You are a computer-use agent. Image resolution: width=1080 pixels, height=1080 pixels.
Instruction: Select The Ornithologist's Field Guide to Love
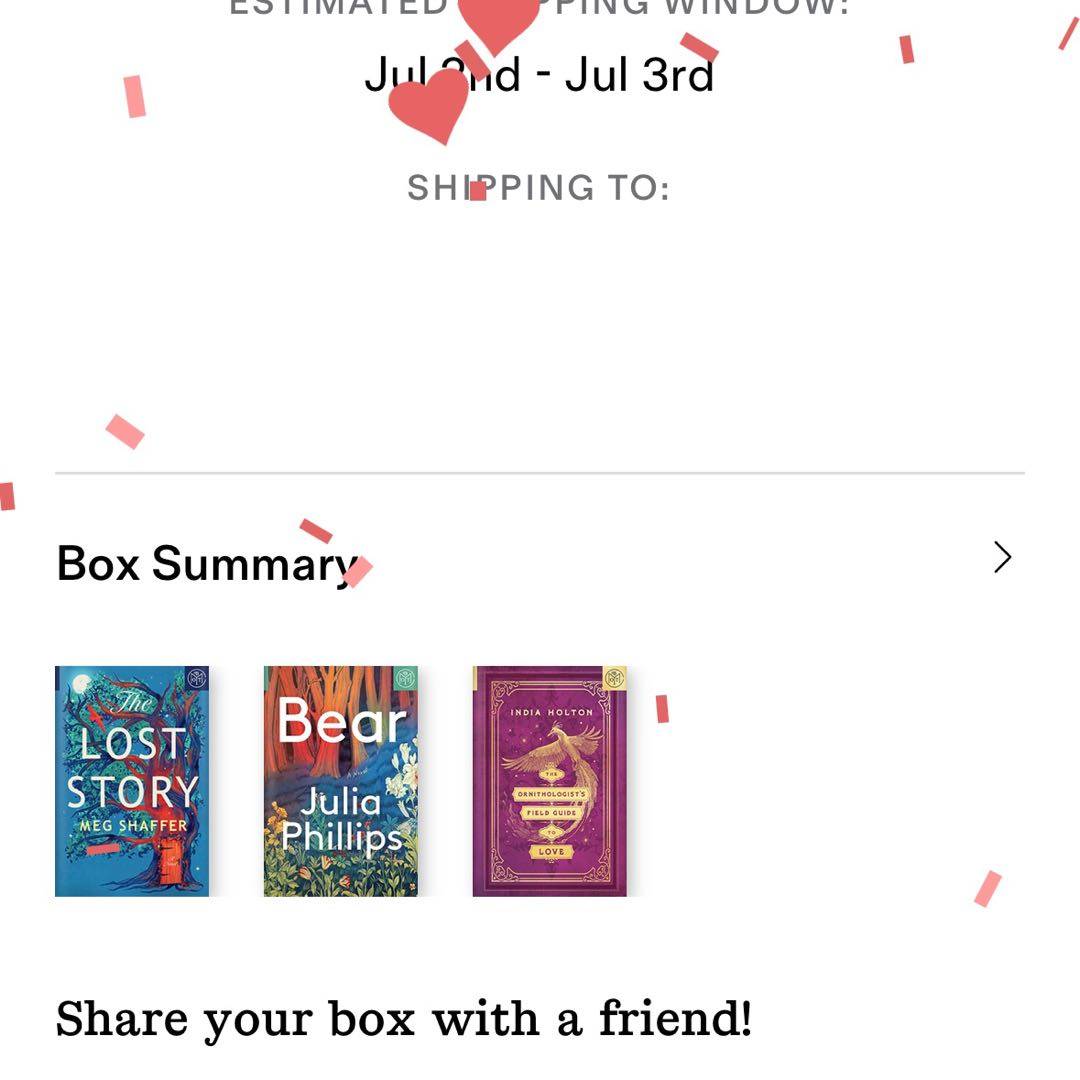pyautogui.click(x=550, y=781)
